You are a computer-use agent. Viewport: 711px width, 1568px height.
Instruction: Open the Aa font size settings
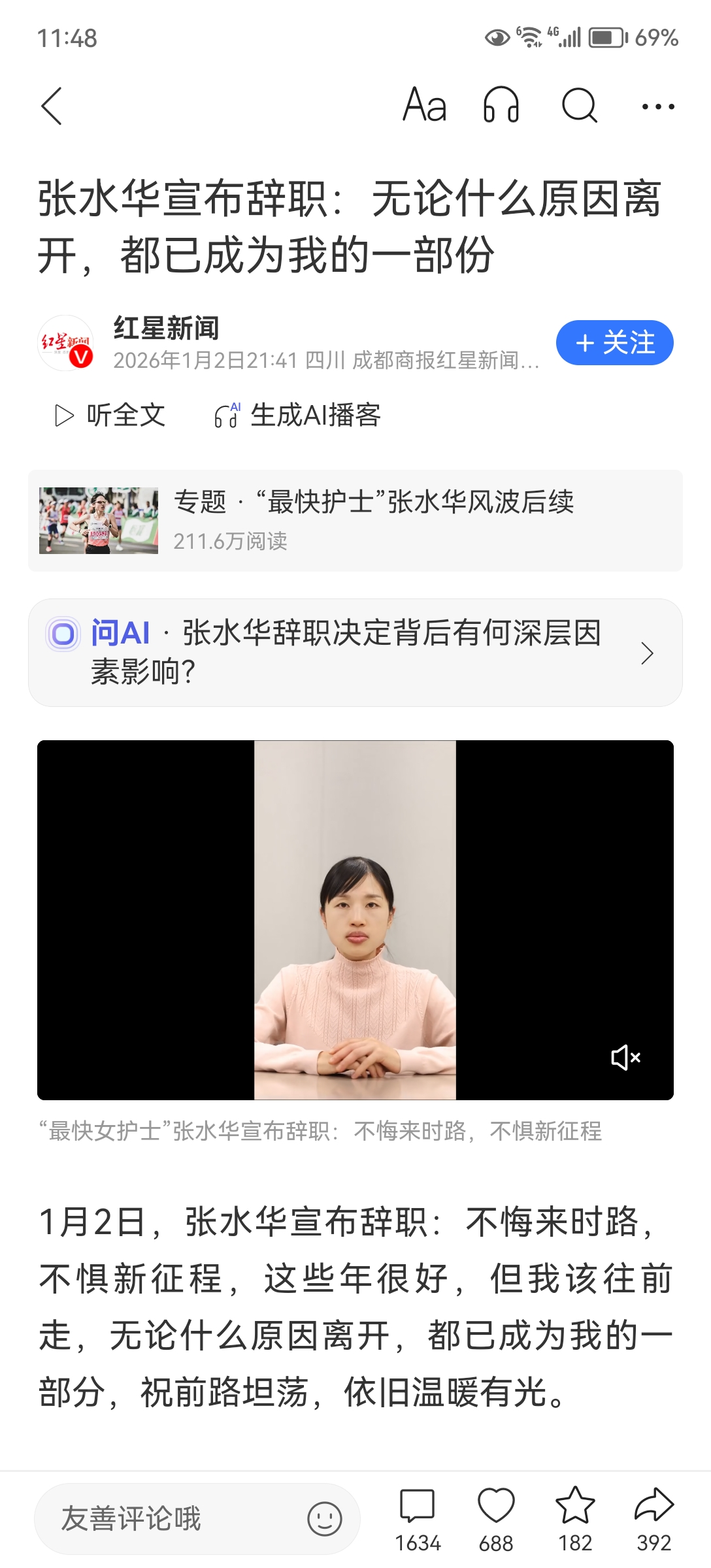[x=425, y=105]
